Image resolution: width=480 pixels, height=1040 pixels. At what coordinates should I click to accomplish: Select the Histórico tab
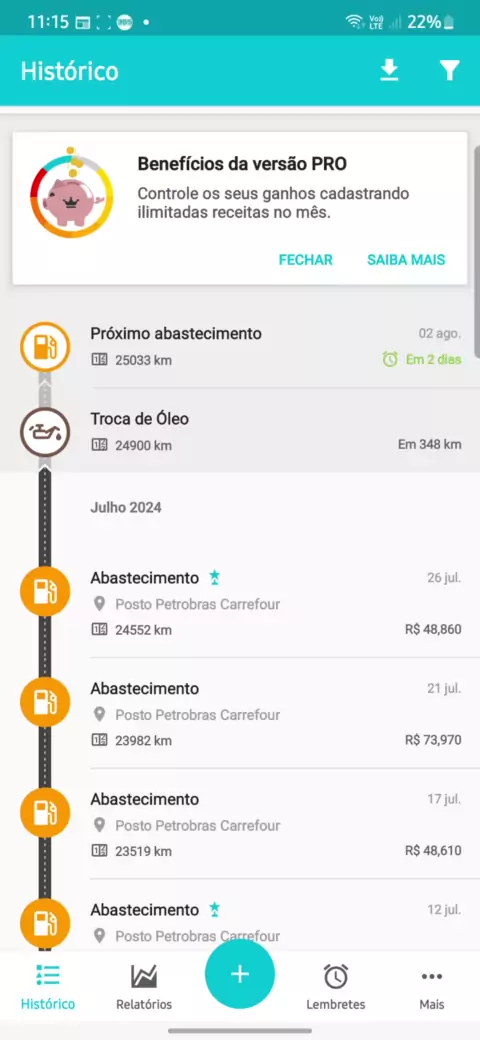48,987
